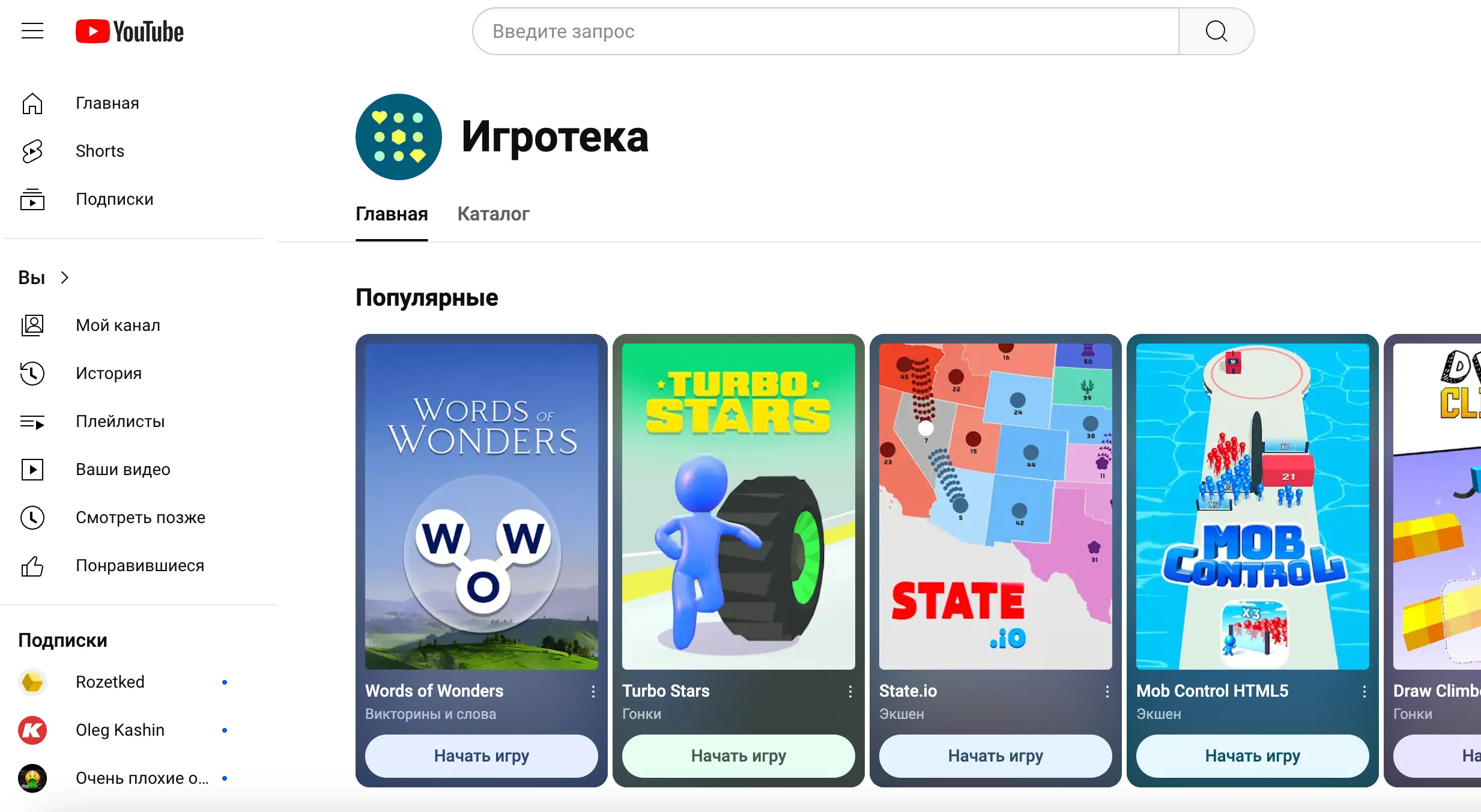The image size is (1481, 812).
Task: Start the Words of Wonders game
Action: click(481, 756)
